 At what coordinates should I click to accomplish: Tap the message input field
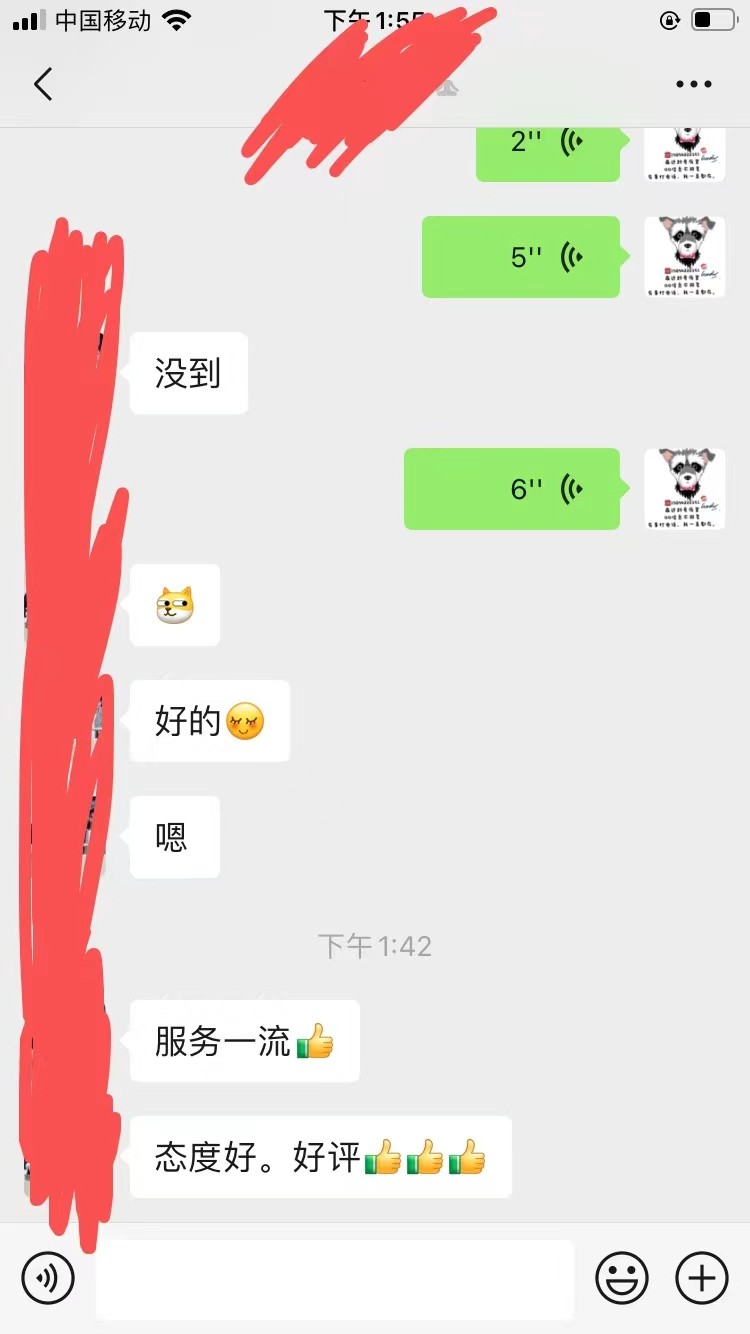335,1278
